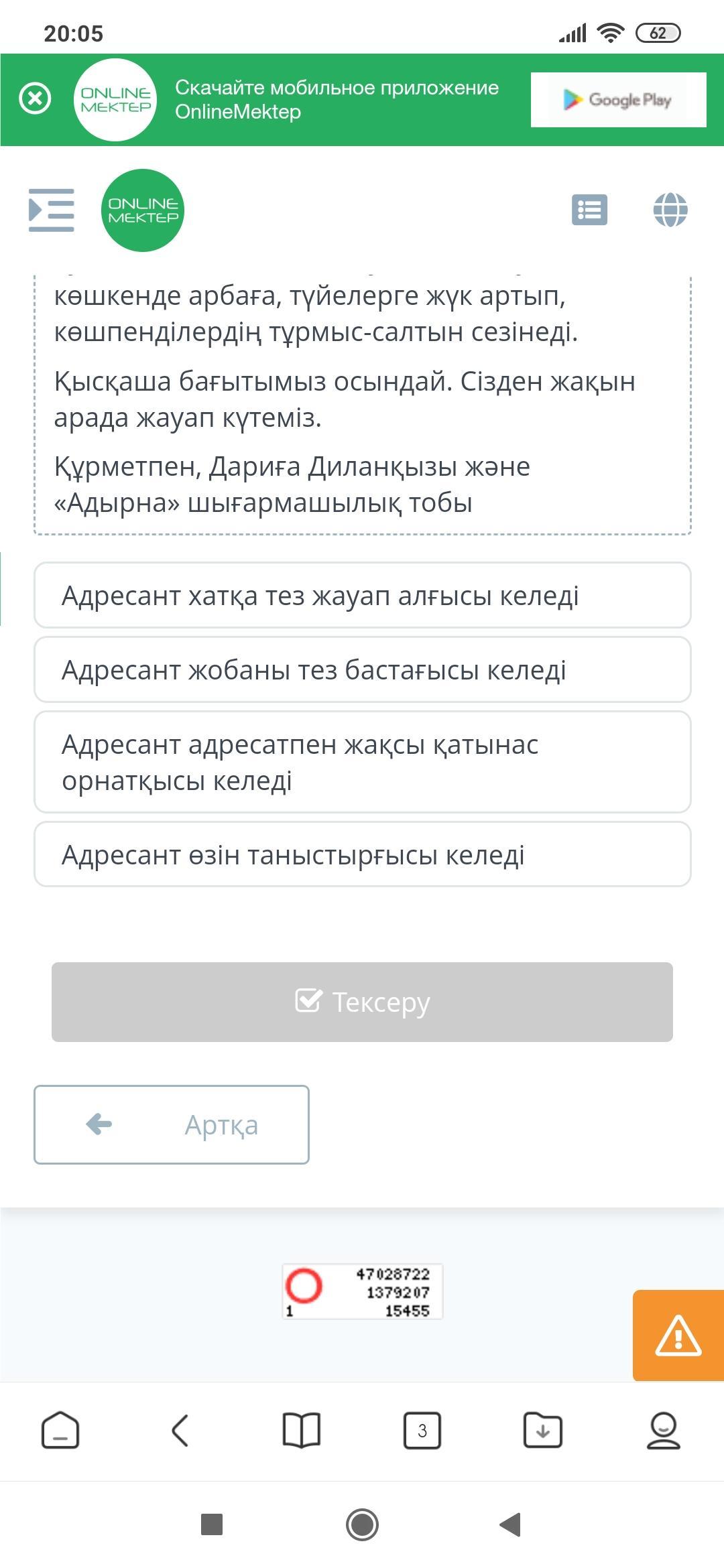The width and height of the screenshot is (724, 1568).
Task: Choose 'Адресант адресатпен жақсы қатынас орнатқысы келеді'
Action: (x=363, y=762)
